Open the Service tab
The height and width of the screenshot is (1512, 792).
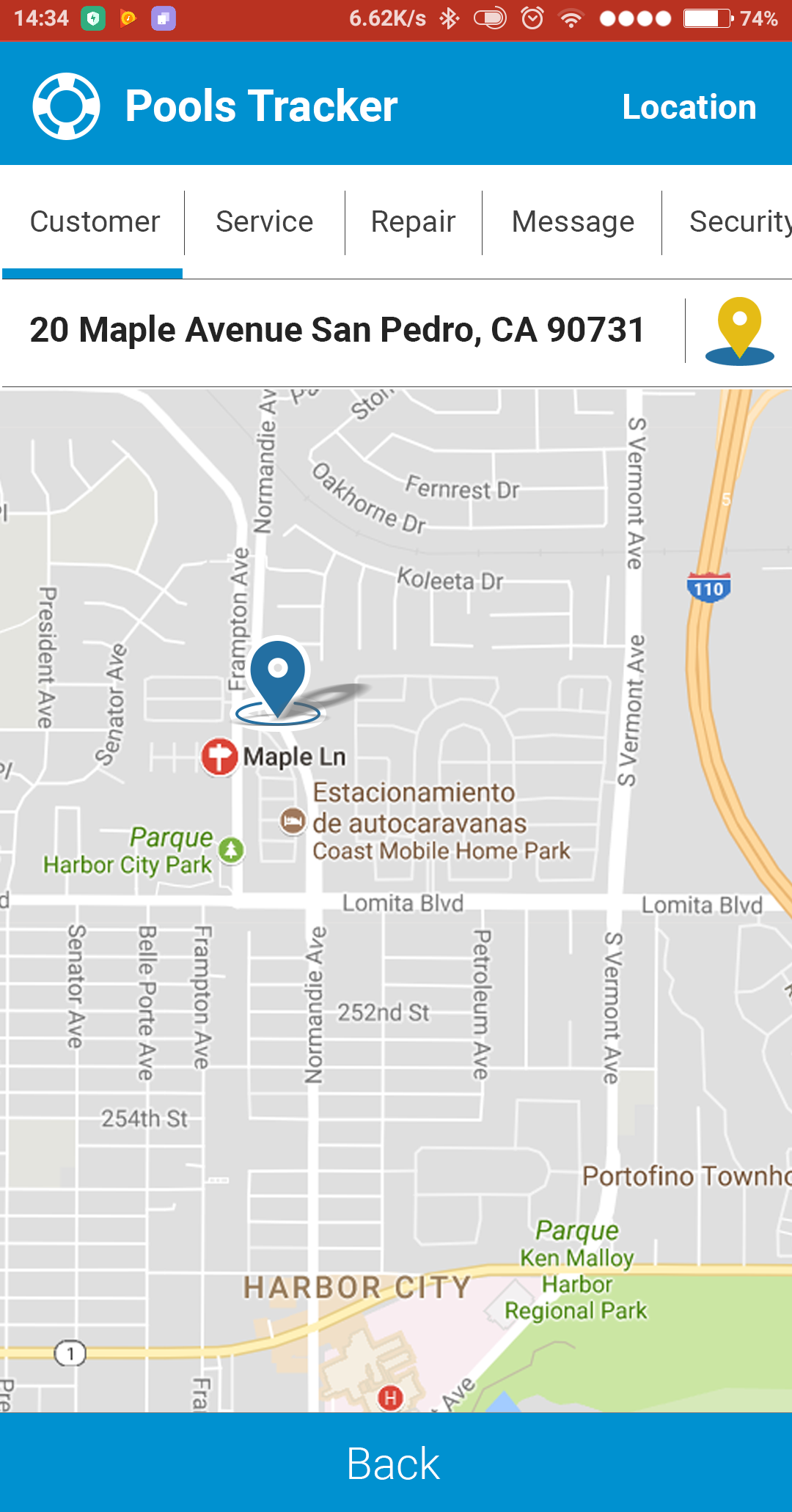point(264,222)
